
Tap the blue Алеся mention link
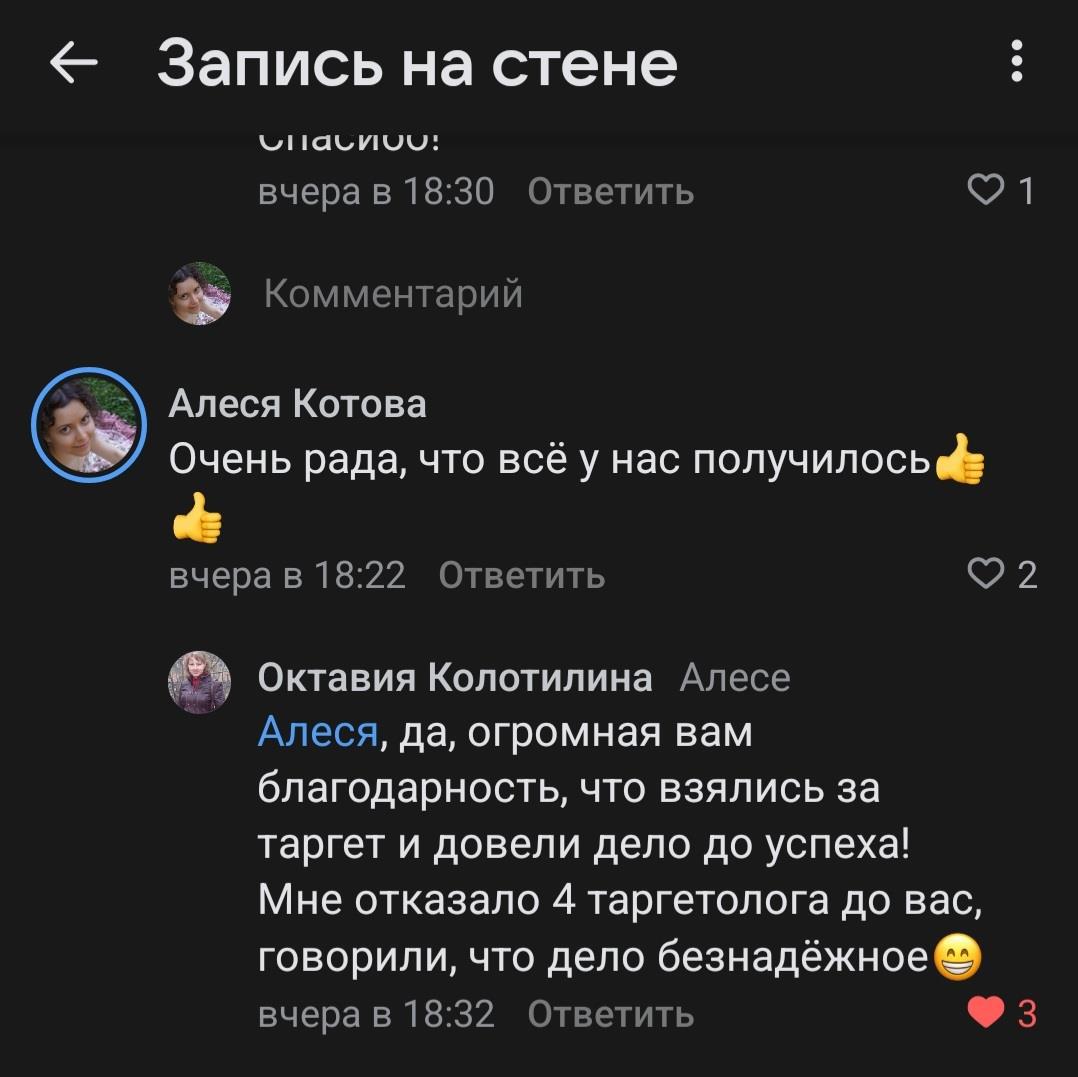tap(317, 733)
